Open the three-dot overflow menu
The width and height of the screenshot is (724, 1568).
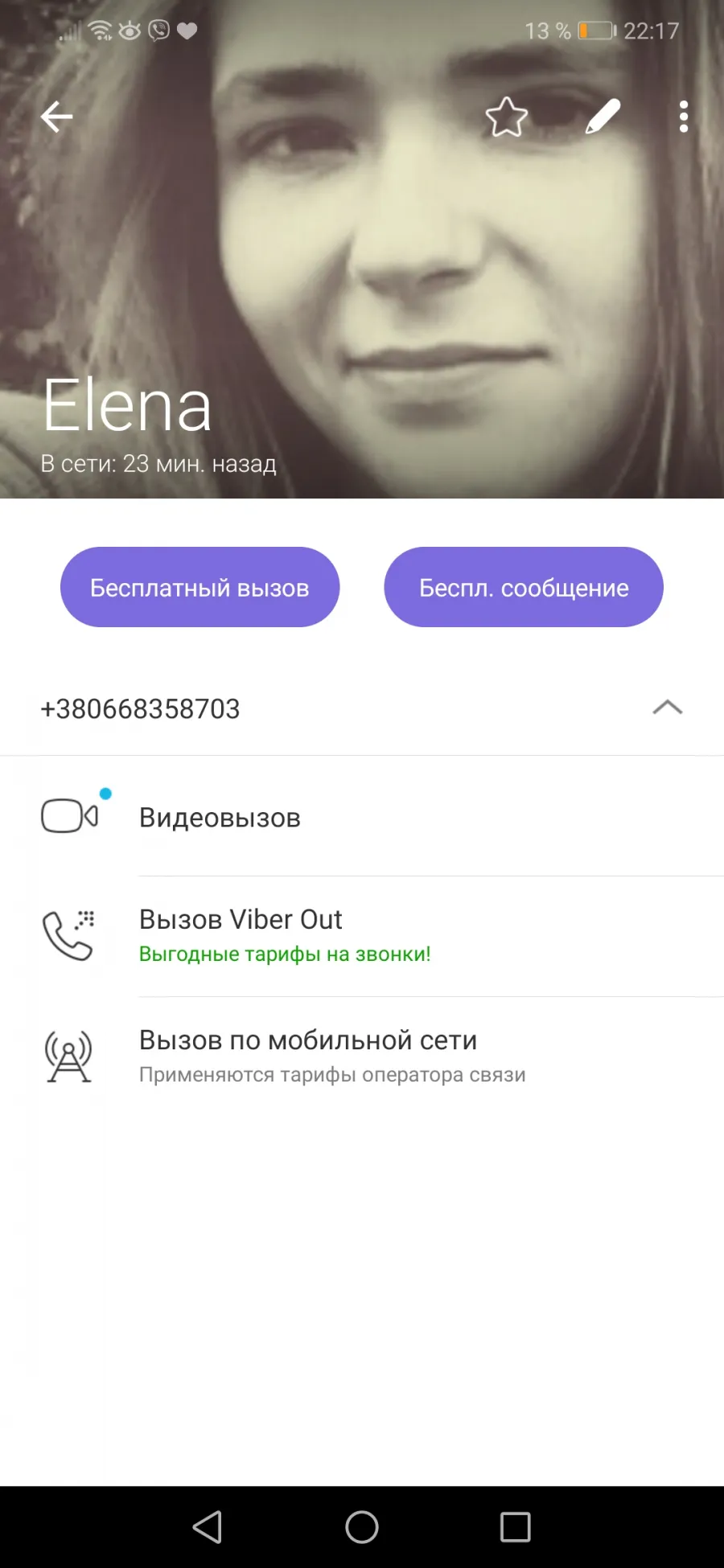(684, 117)
